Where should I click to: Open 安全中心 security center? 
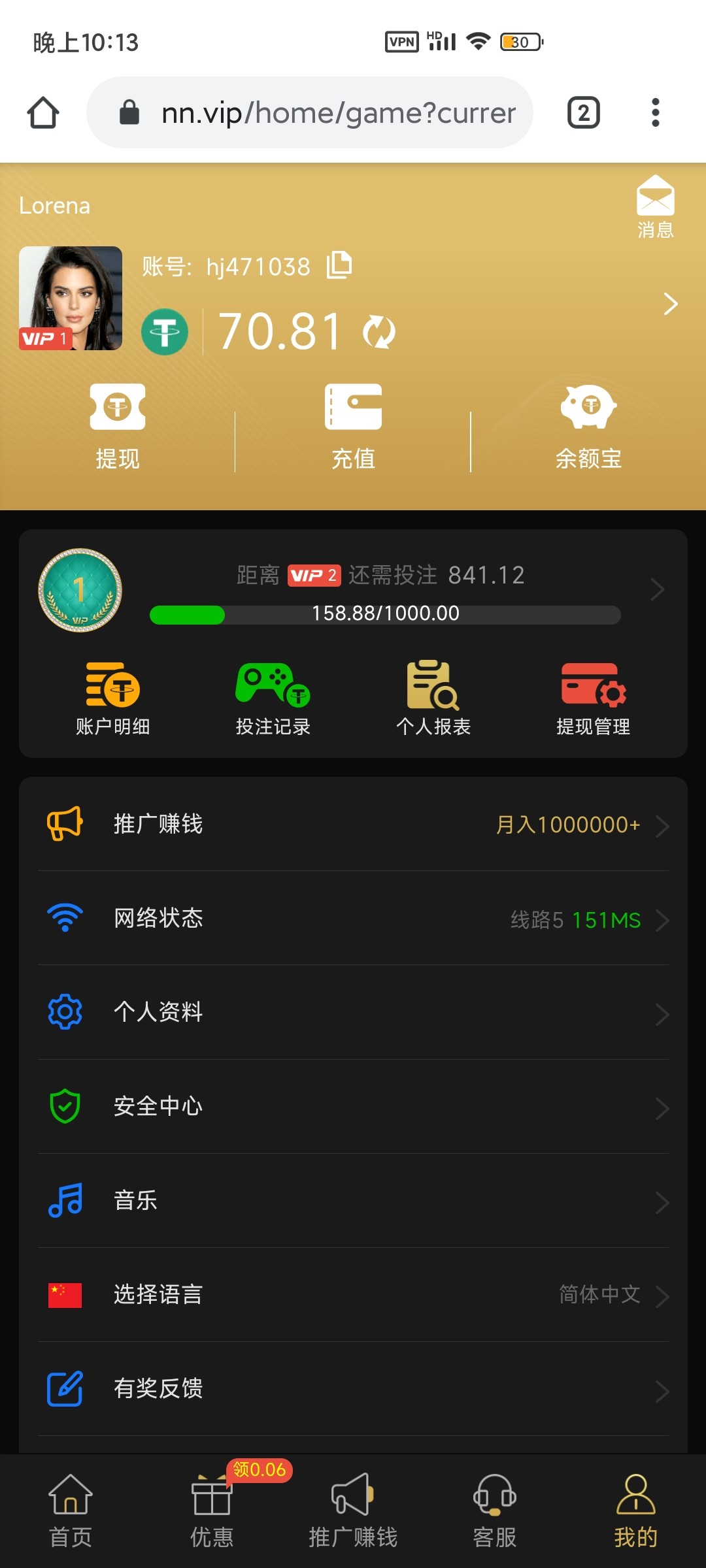[353, 1106]
